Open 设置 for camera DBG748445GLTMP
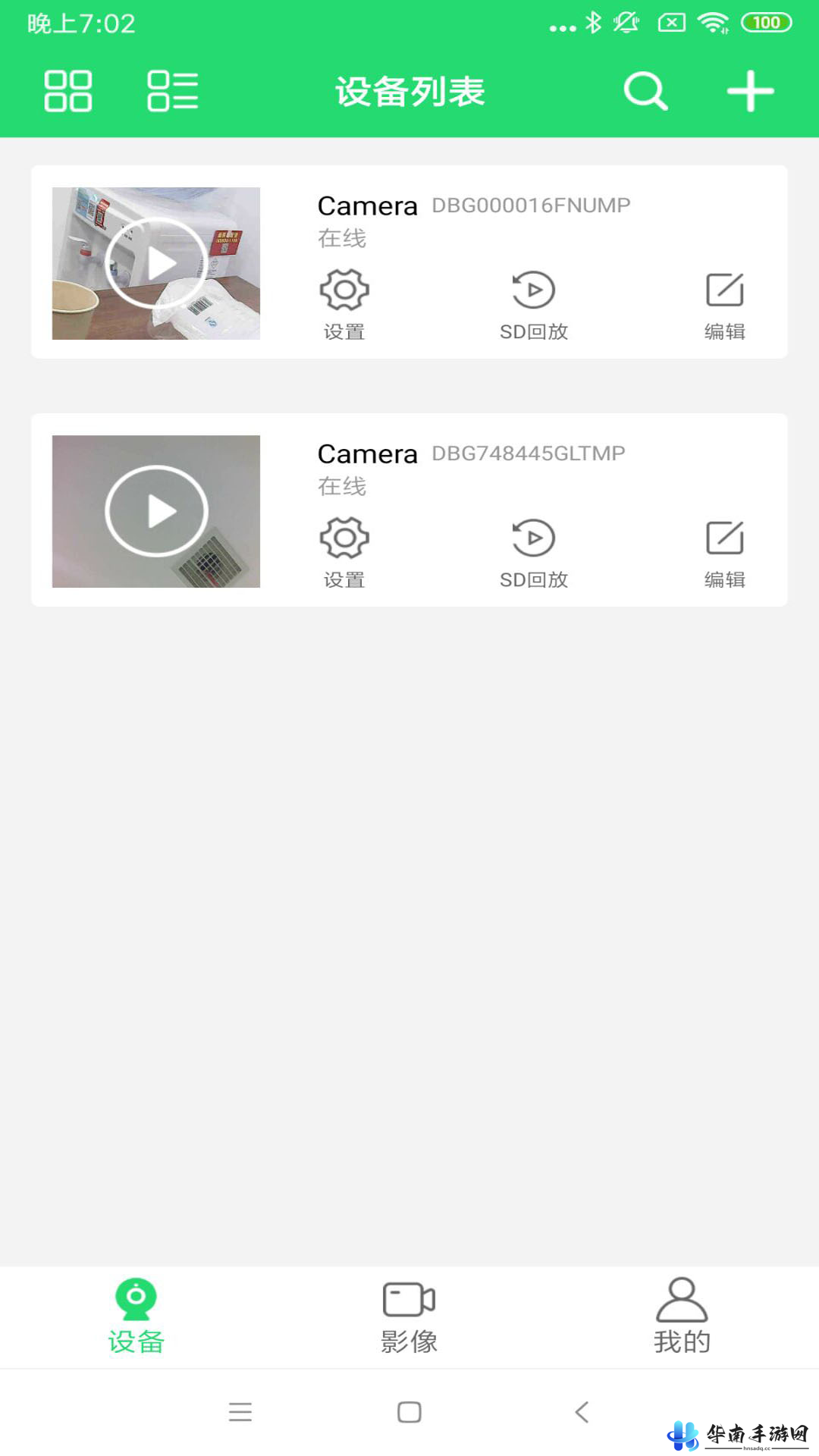The height and width of the screenshot is (1456, 819). tap(344, 553)
